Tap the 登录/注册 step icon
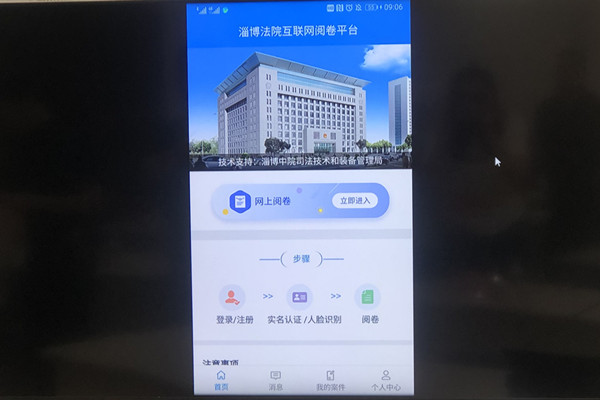This screenshot has width=600, height=400. 232,297
